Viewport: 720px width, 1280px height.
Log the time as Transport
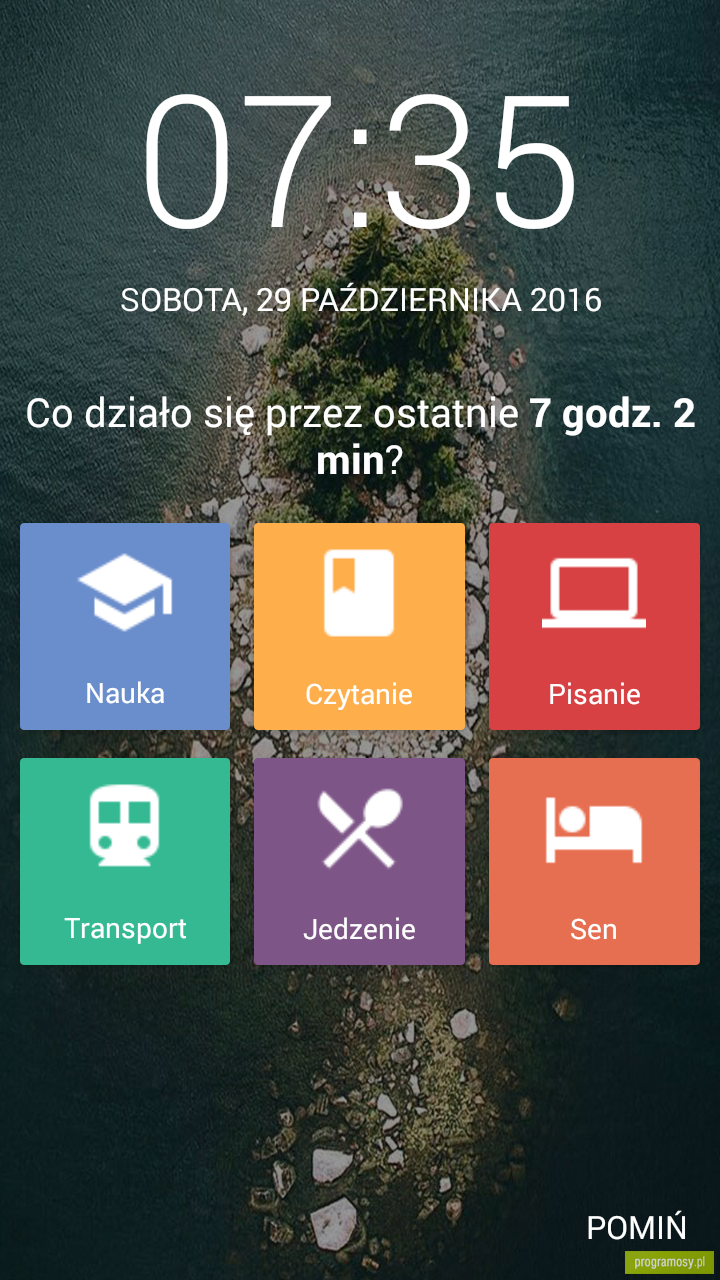[125, 861]
